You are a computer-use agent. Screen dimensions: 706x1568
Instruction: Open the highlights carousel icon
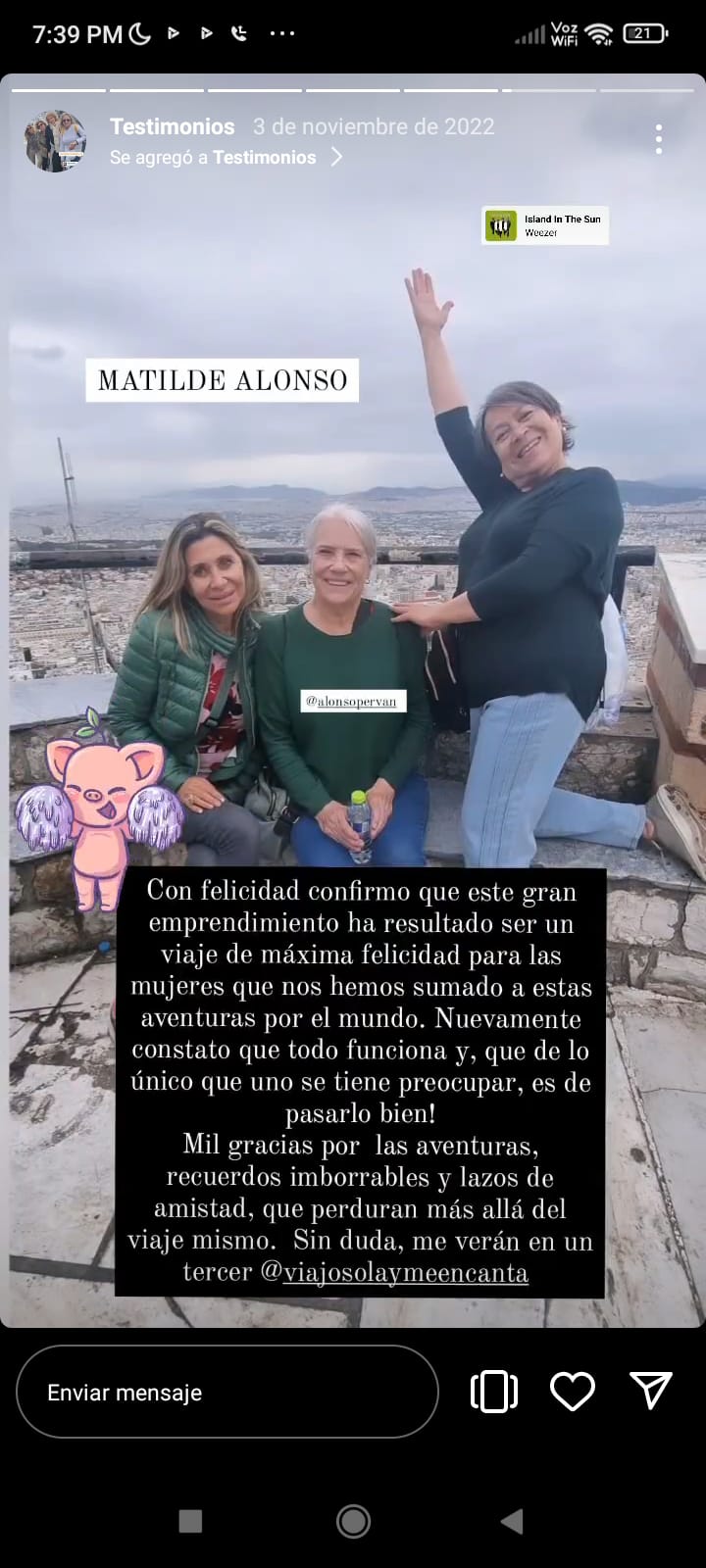(x=494, y=1392)
